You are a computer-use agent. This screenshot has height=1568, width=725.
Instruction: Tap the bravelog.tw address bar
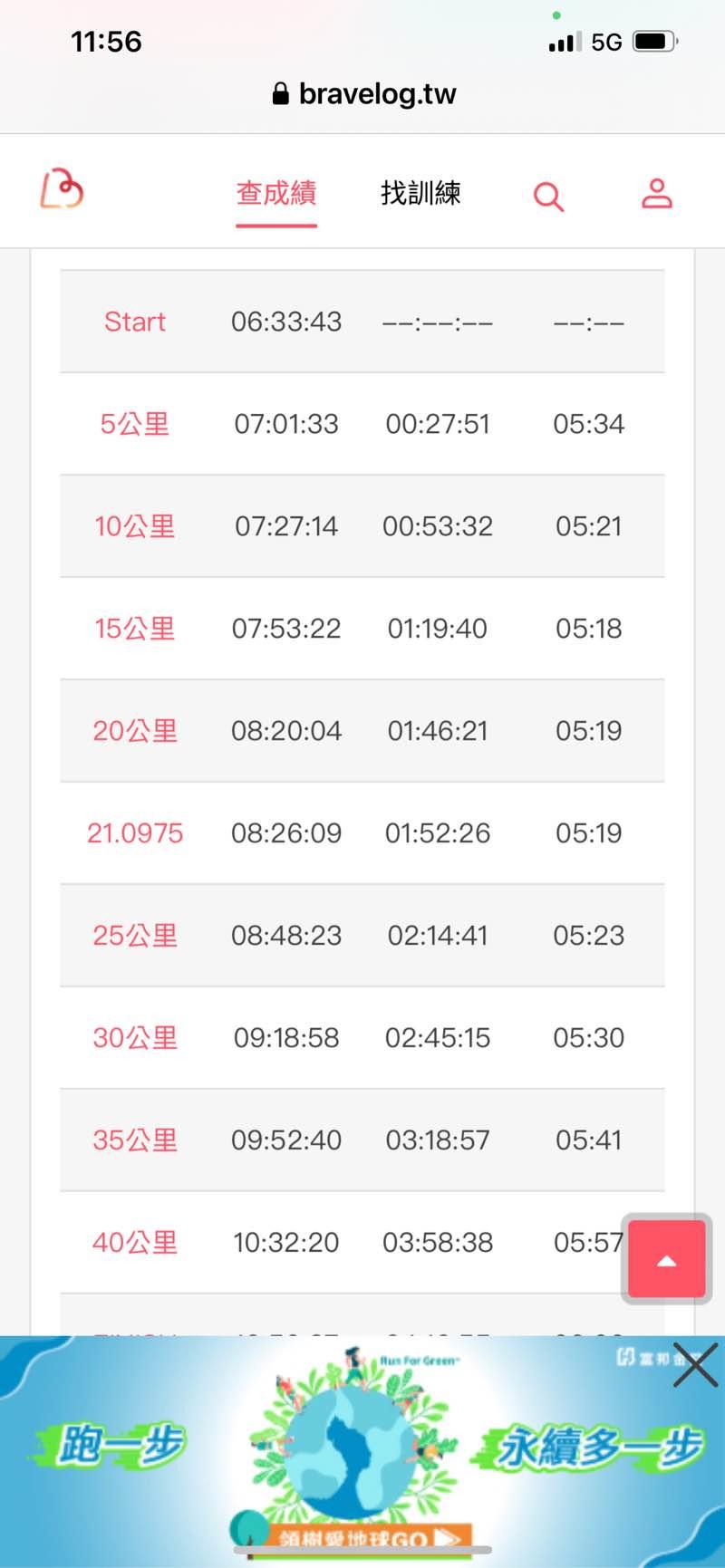(364, 94)
